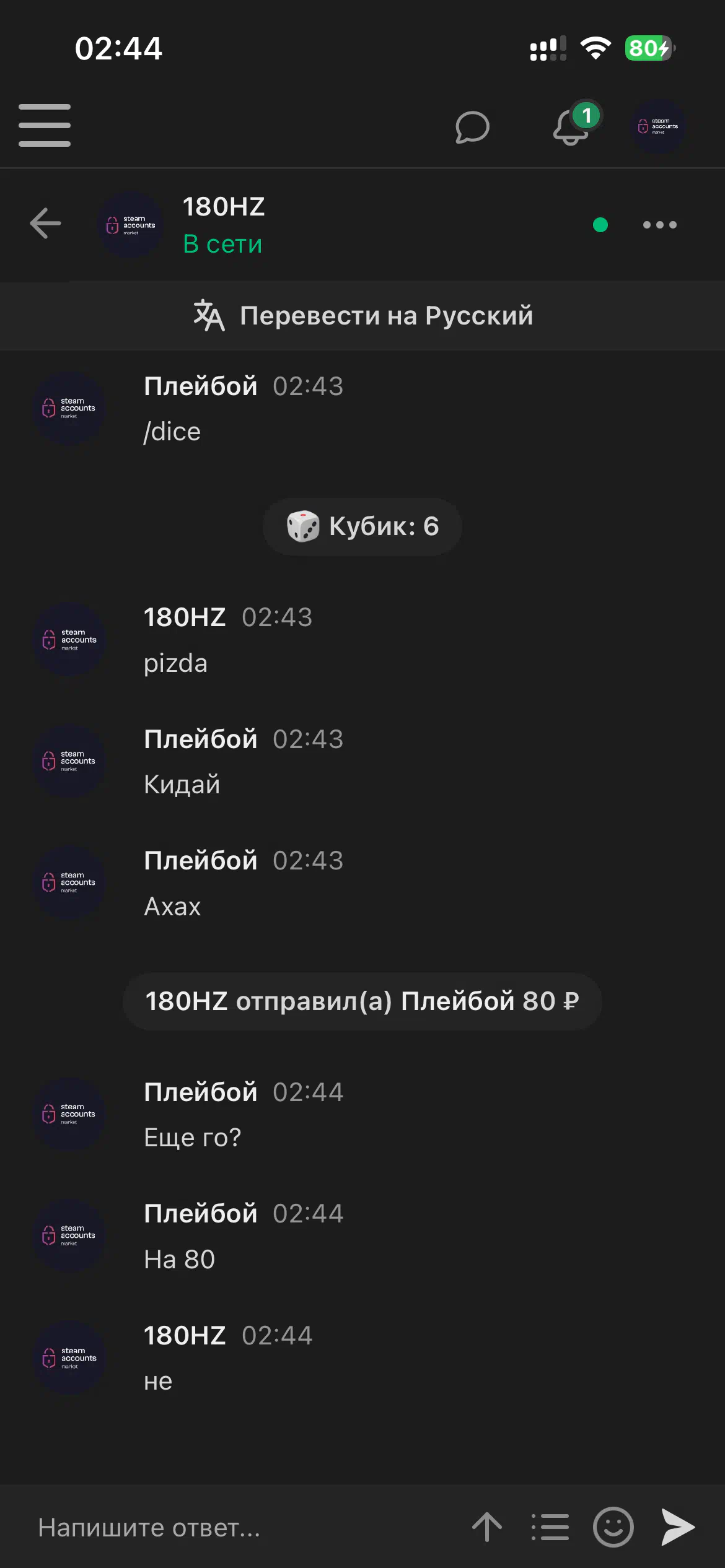Open my profile avatar in top bar
The height and width of the screenshot is (1568, 725).
coord(658,127)
